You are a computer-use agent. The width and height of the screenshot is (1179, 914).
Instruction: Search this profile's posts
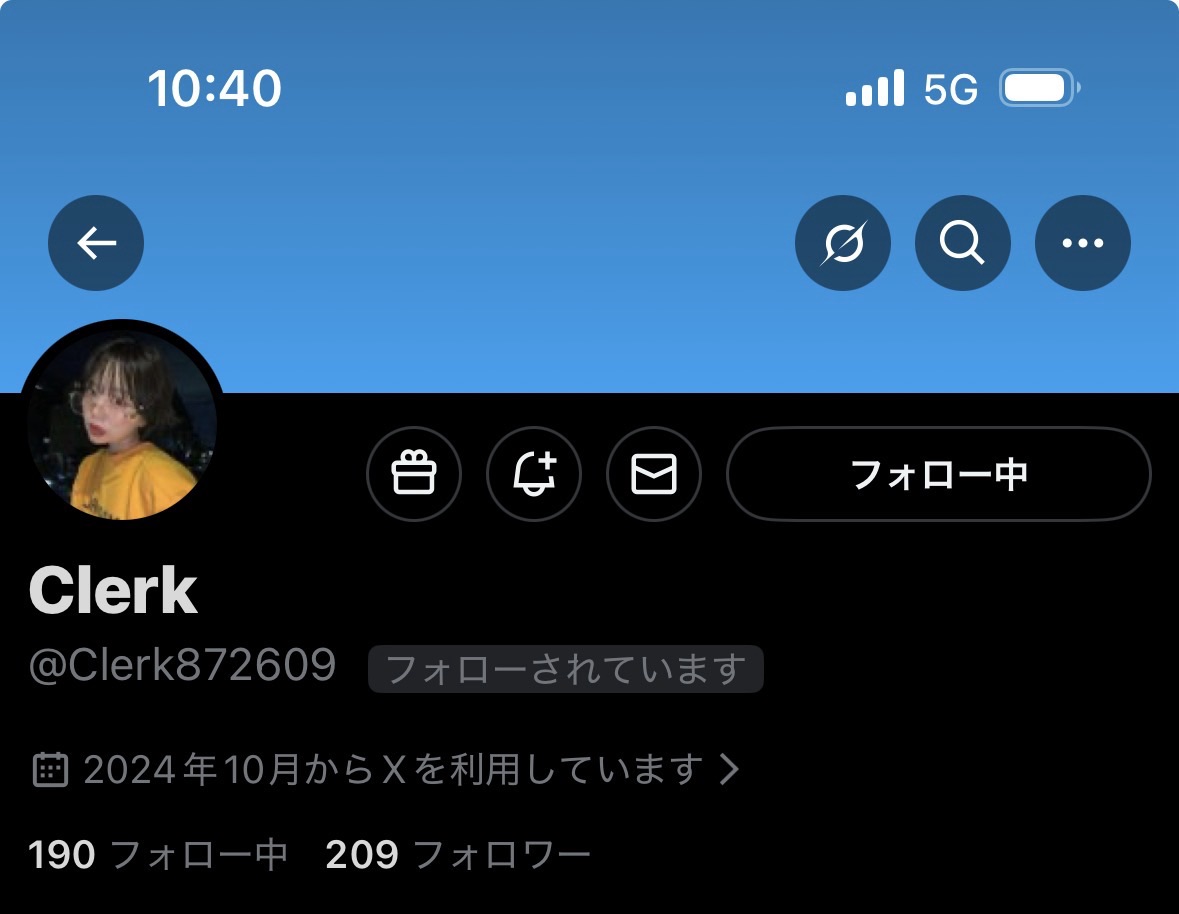[x=962, y=243]
